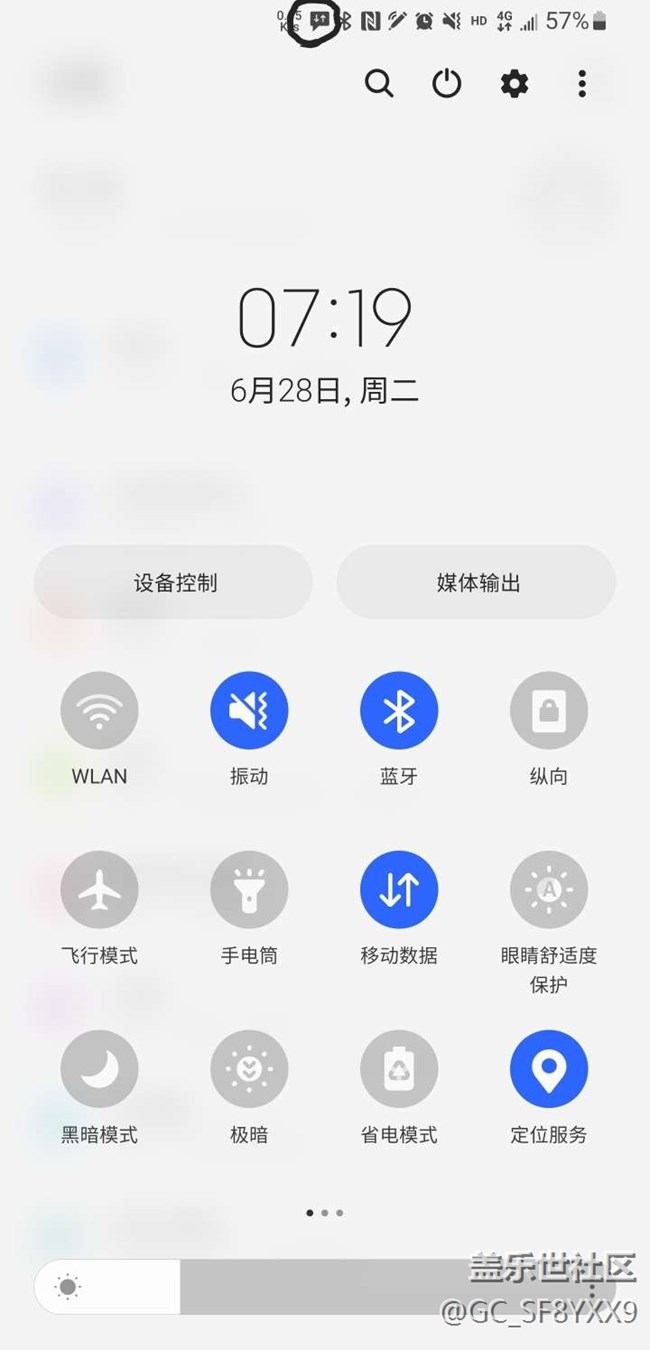The width and height of the screenshot is (650, 1350).
Task: Turn on the 手电筒 flashlight
Action: coord(249,890)
